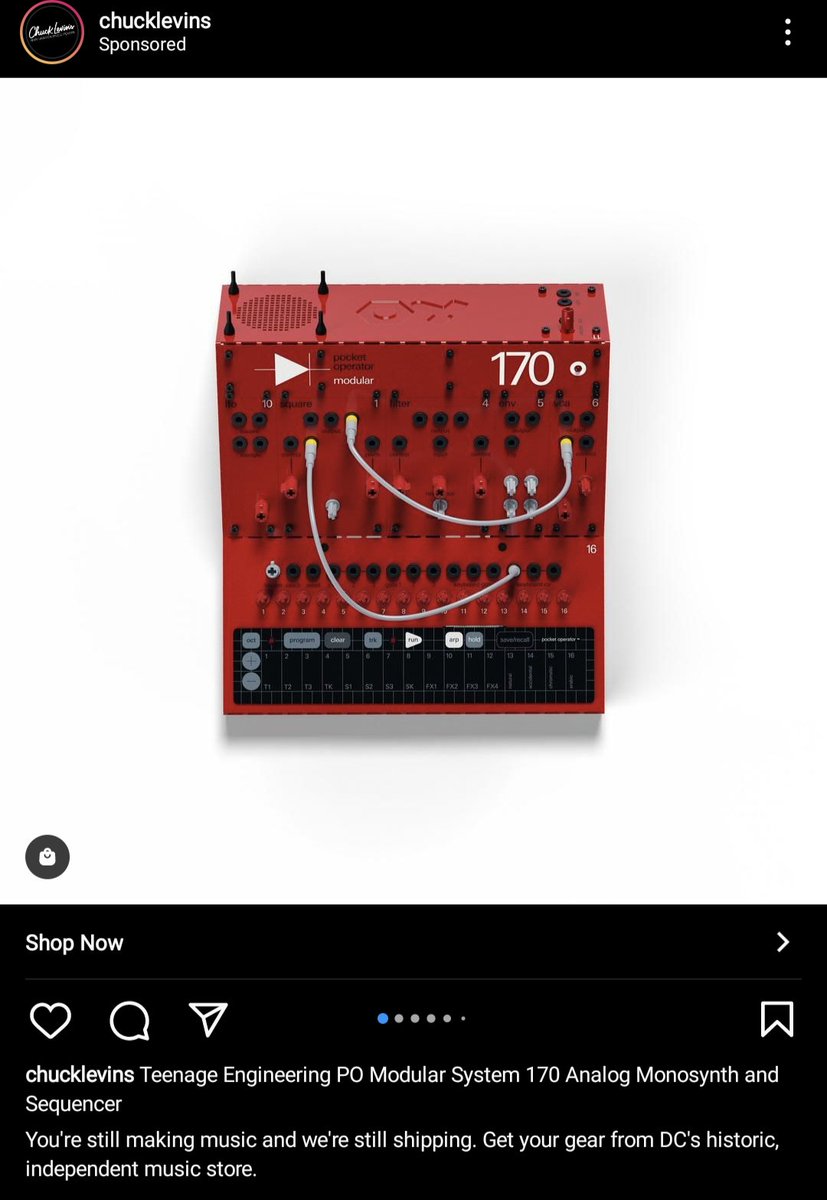Open chucklevins name in the caption
827x1200 pixels.
(80, 1075)
